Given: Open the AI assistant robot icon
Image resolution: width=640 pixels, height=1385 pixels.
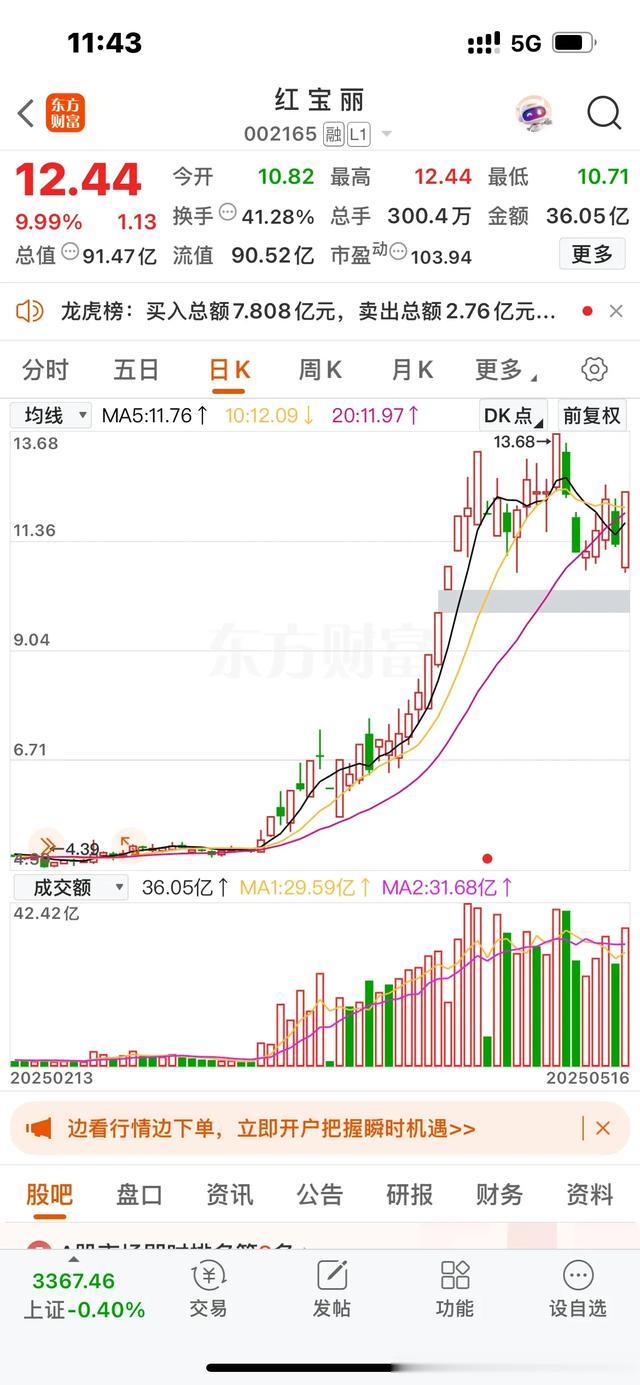Looking at the screenshot, I should 535,113.
